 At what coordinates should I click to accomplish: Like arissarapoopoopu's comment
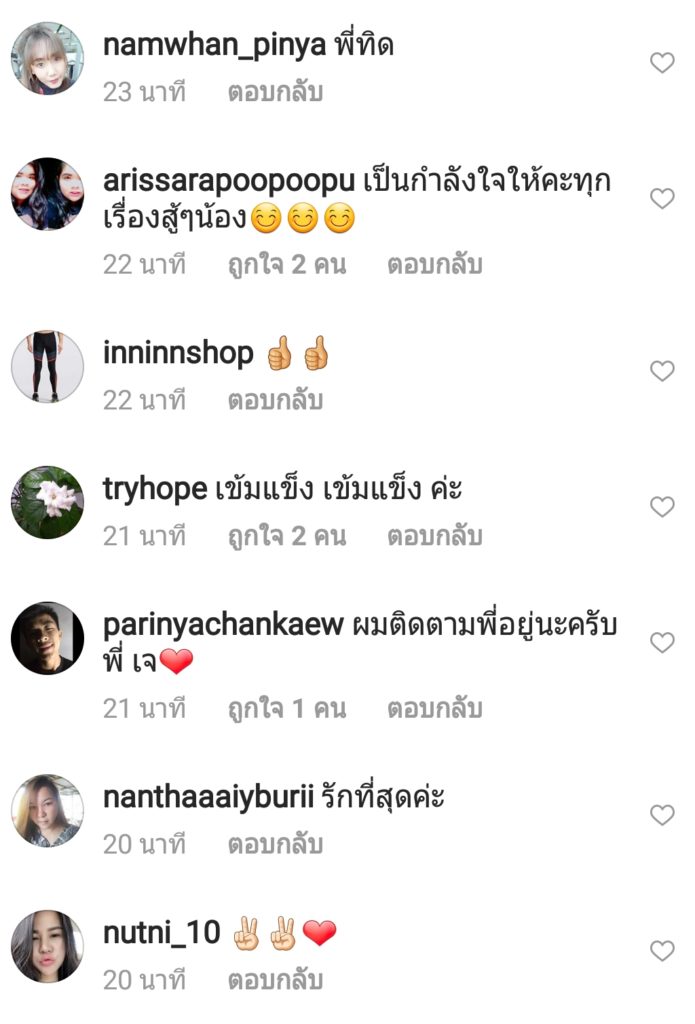(662, 199)
